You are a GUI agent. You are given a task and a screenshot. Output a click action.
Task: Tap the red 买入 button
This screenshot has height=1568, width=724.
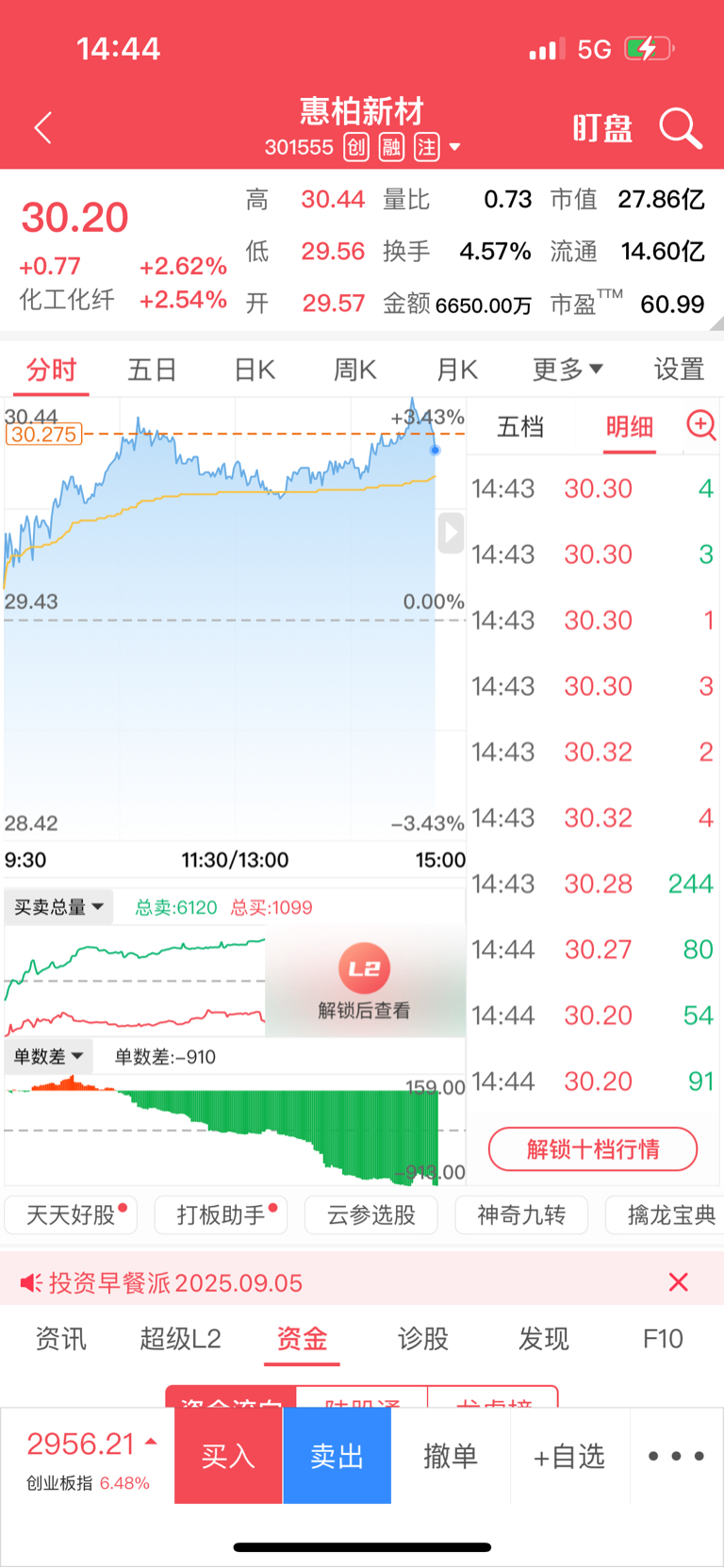tap(228, 1456)
